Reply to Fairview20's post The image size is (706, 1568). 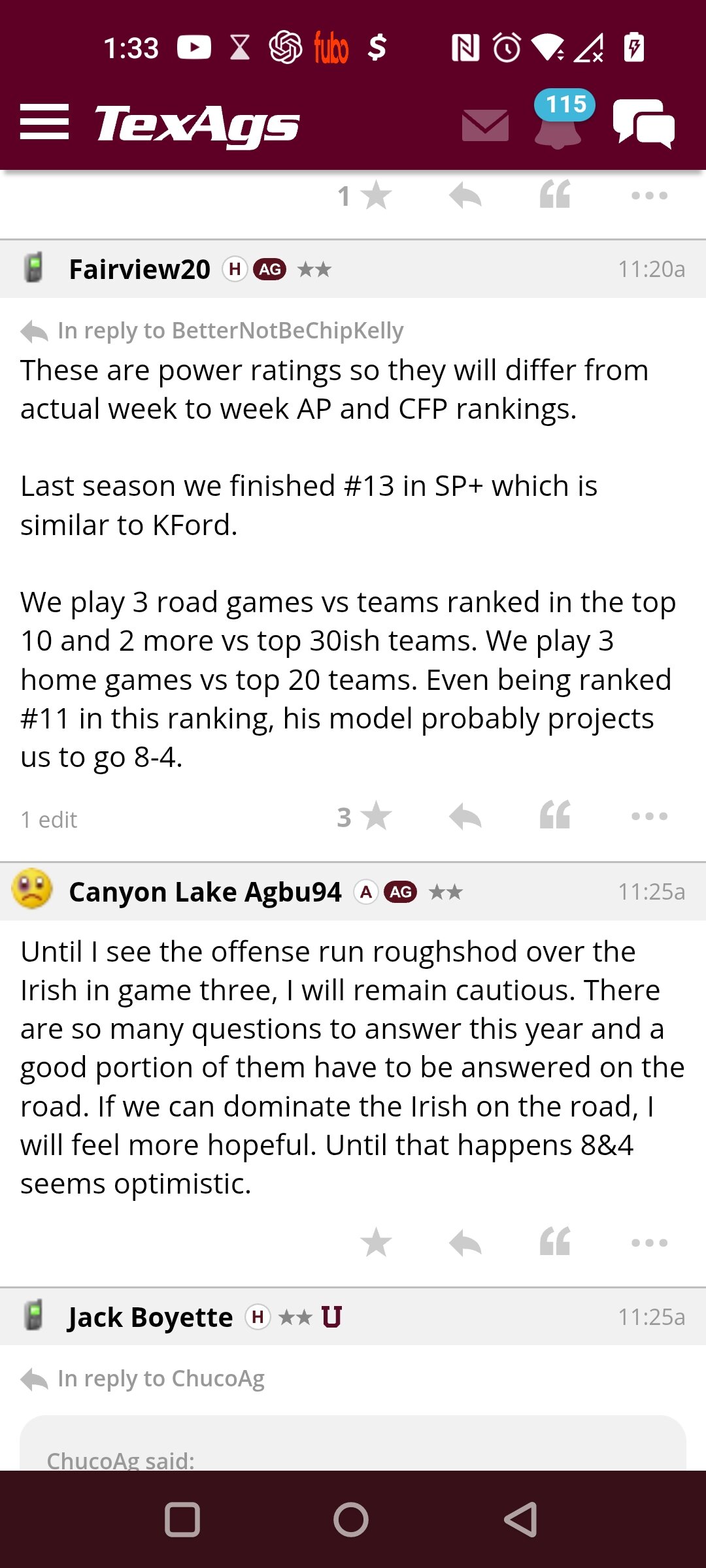pos(465,817)
